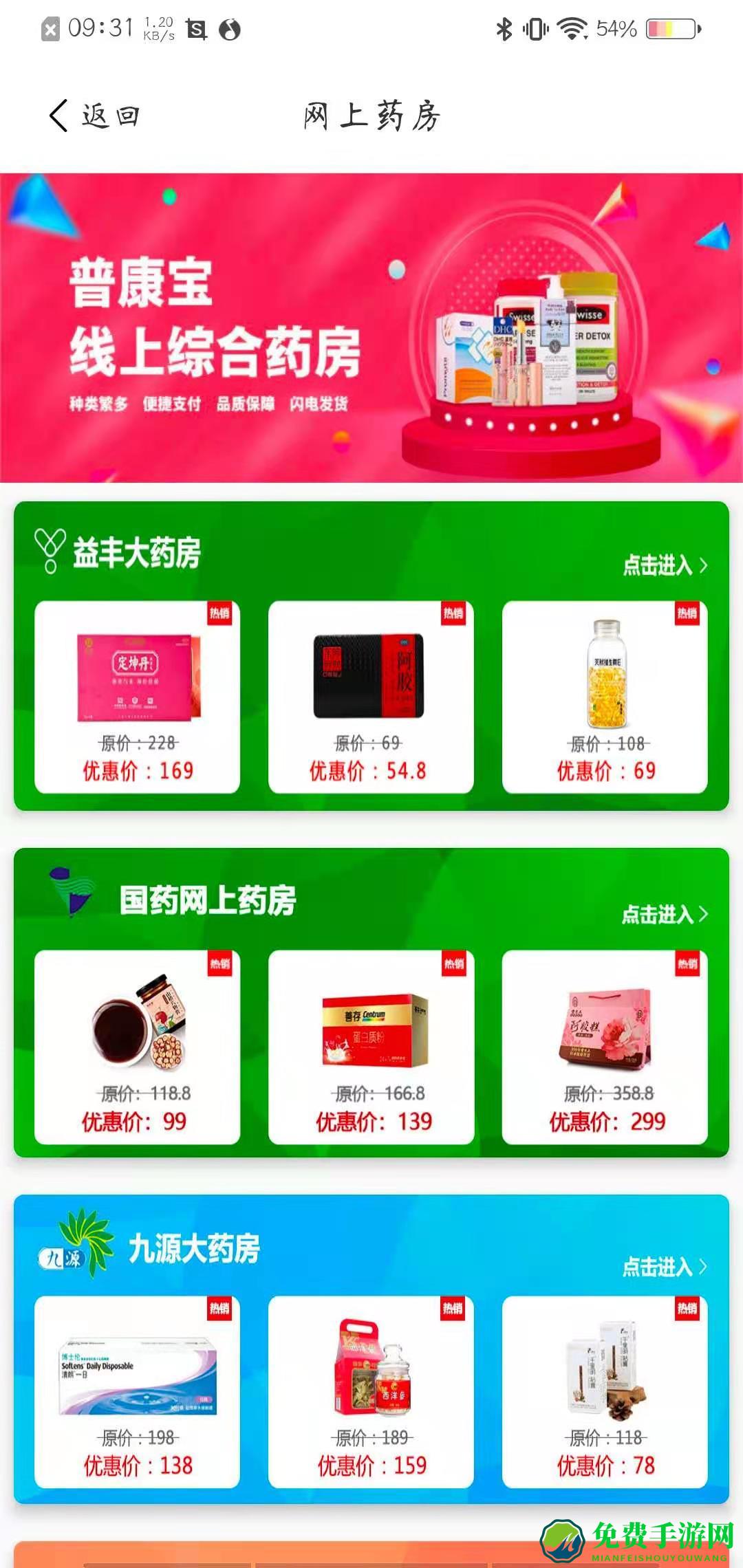View the 西洋参 product priced 159
This screenshot has height=1568, width=743.
pyautogui.click(x=371, y=1392)
